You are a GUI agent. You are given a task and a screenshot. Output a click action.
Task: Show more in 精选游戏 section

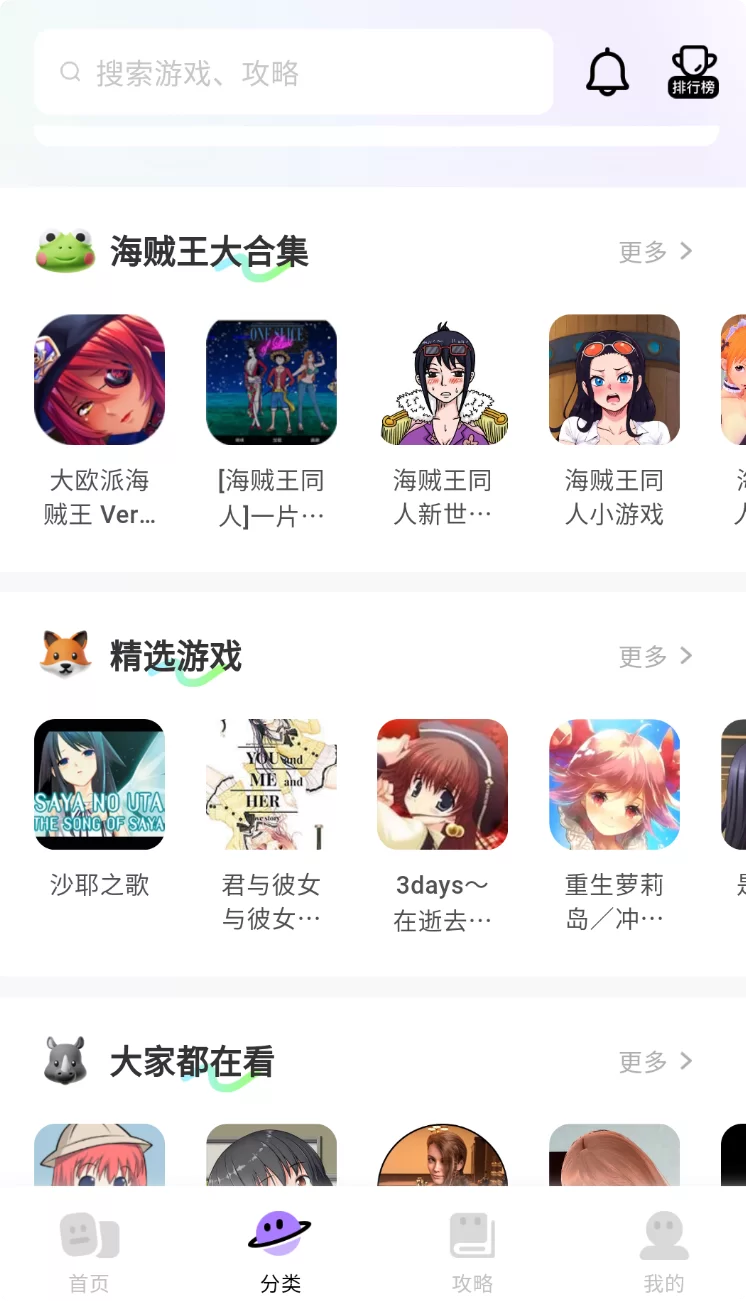click(x=655, y=656)
